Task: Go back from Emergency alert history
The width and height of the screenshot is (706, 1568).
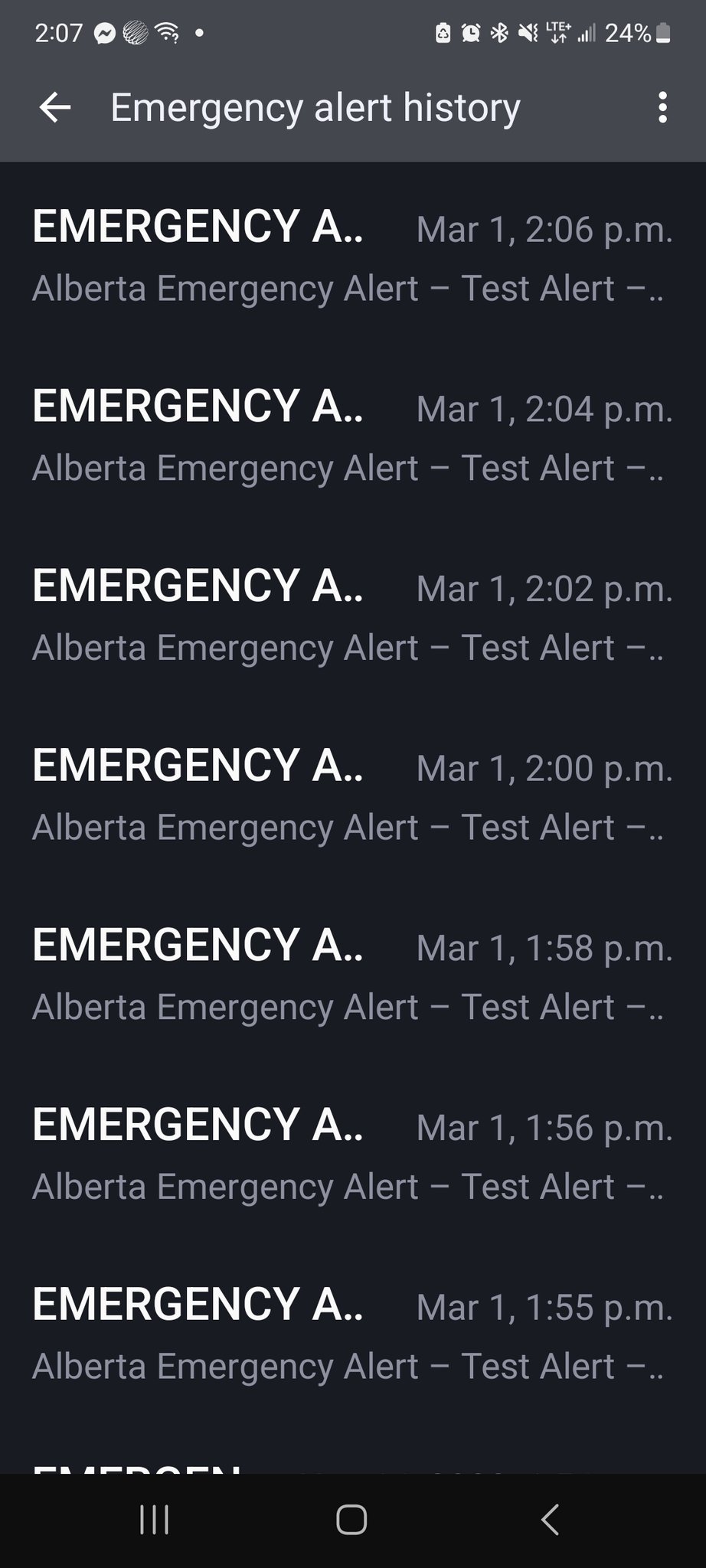Action: (54, 107)
